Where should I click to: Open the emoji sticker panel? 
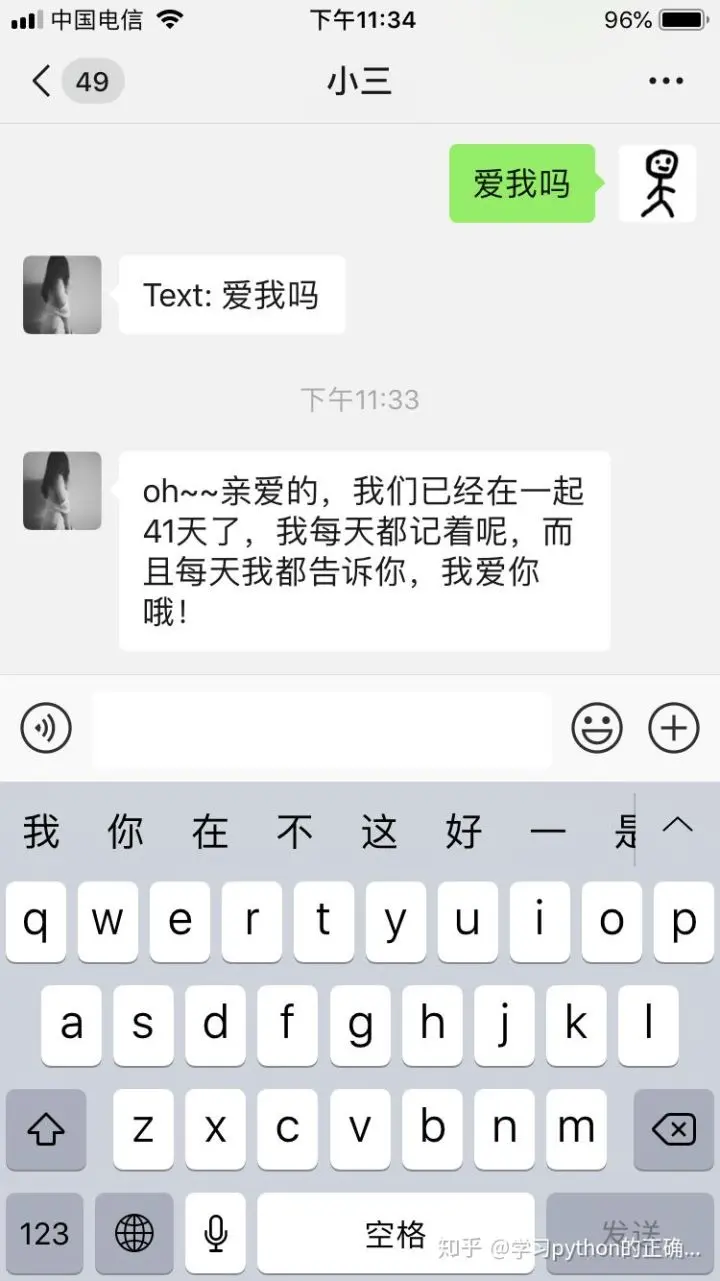point(596,728)
